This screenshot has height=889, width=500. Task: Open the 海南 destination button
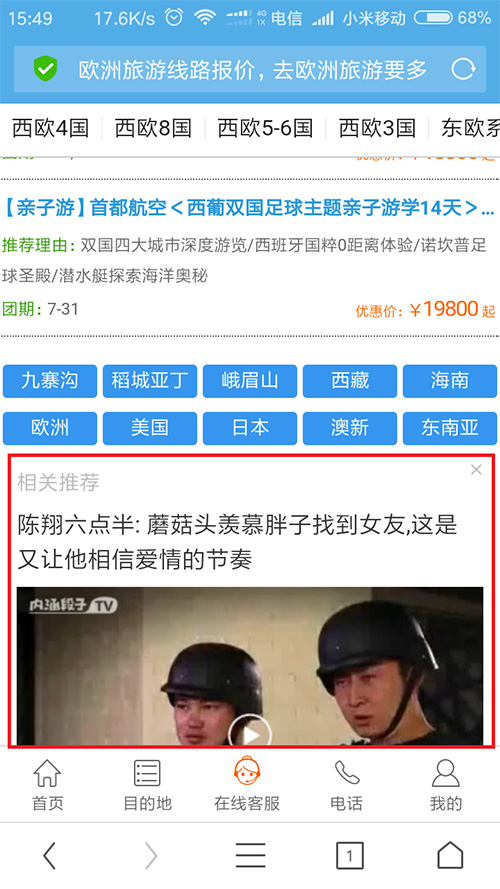450,381
